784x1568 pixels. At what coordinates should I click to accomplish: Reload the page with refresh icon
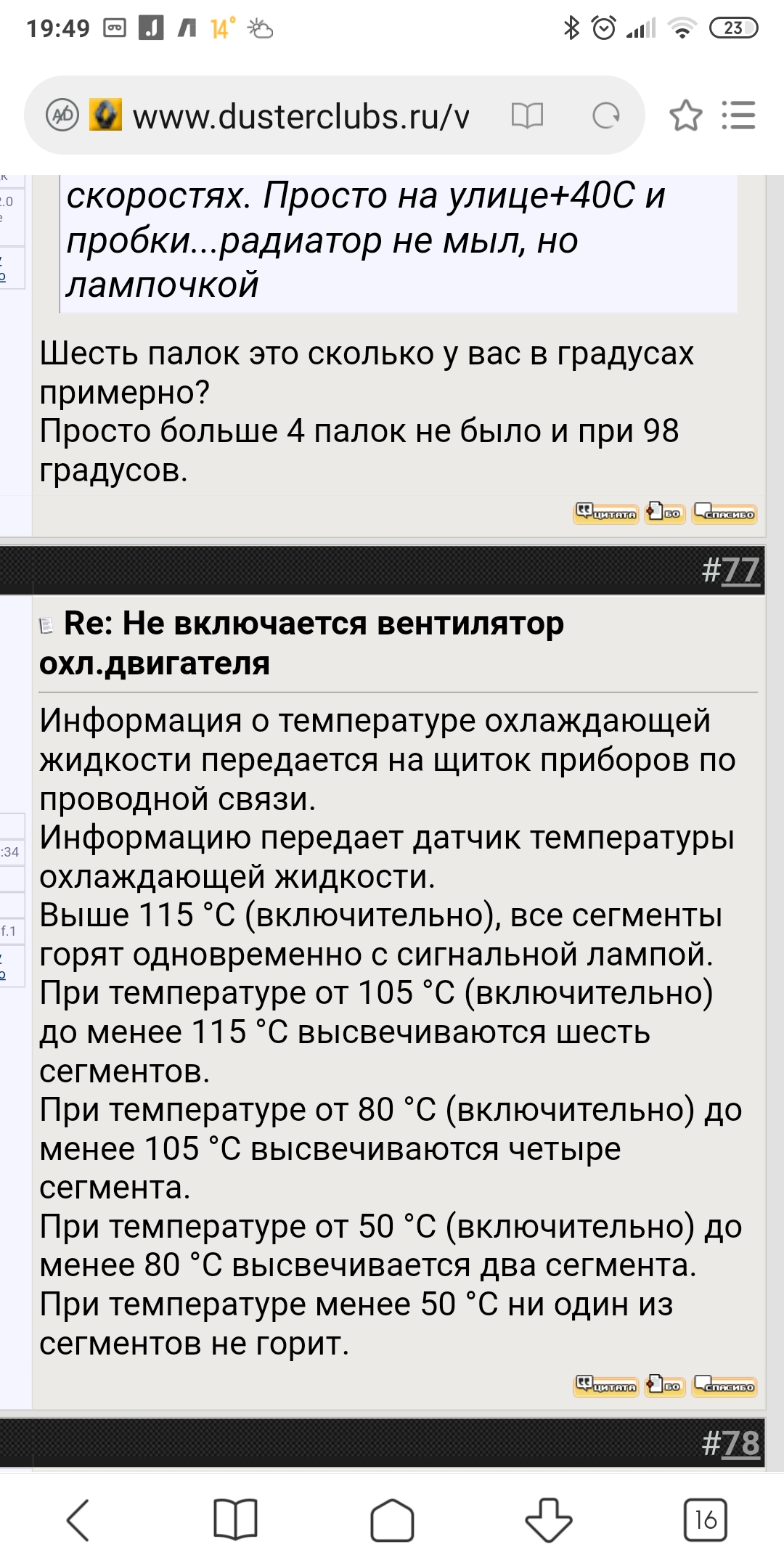click(x=606, y=115)
